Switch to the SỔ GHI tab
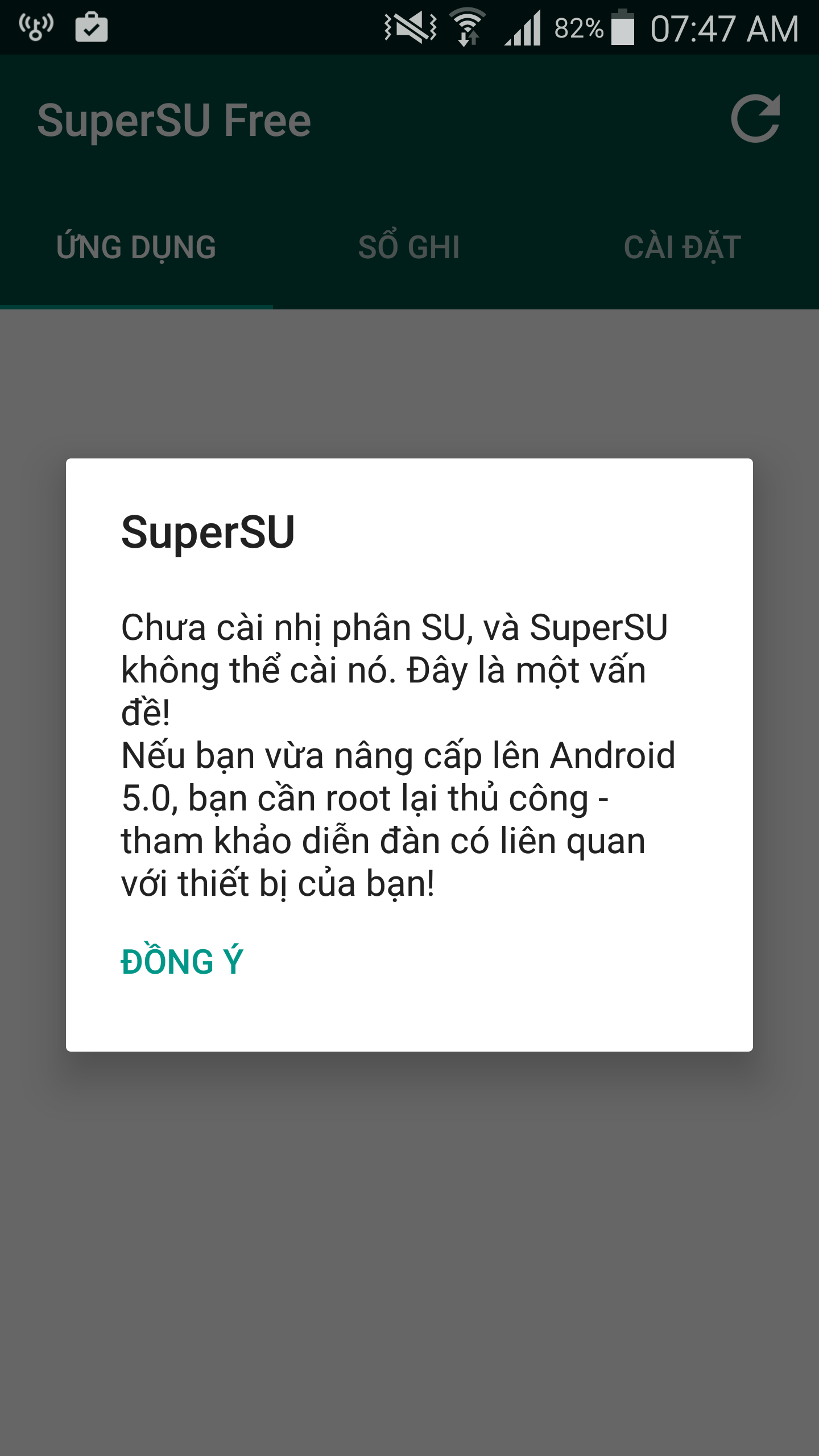The image size is (819, 1456). click(x=409, y=247)
